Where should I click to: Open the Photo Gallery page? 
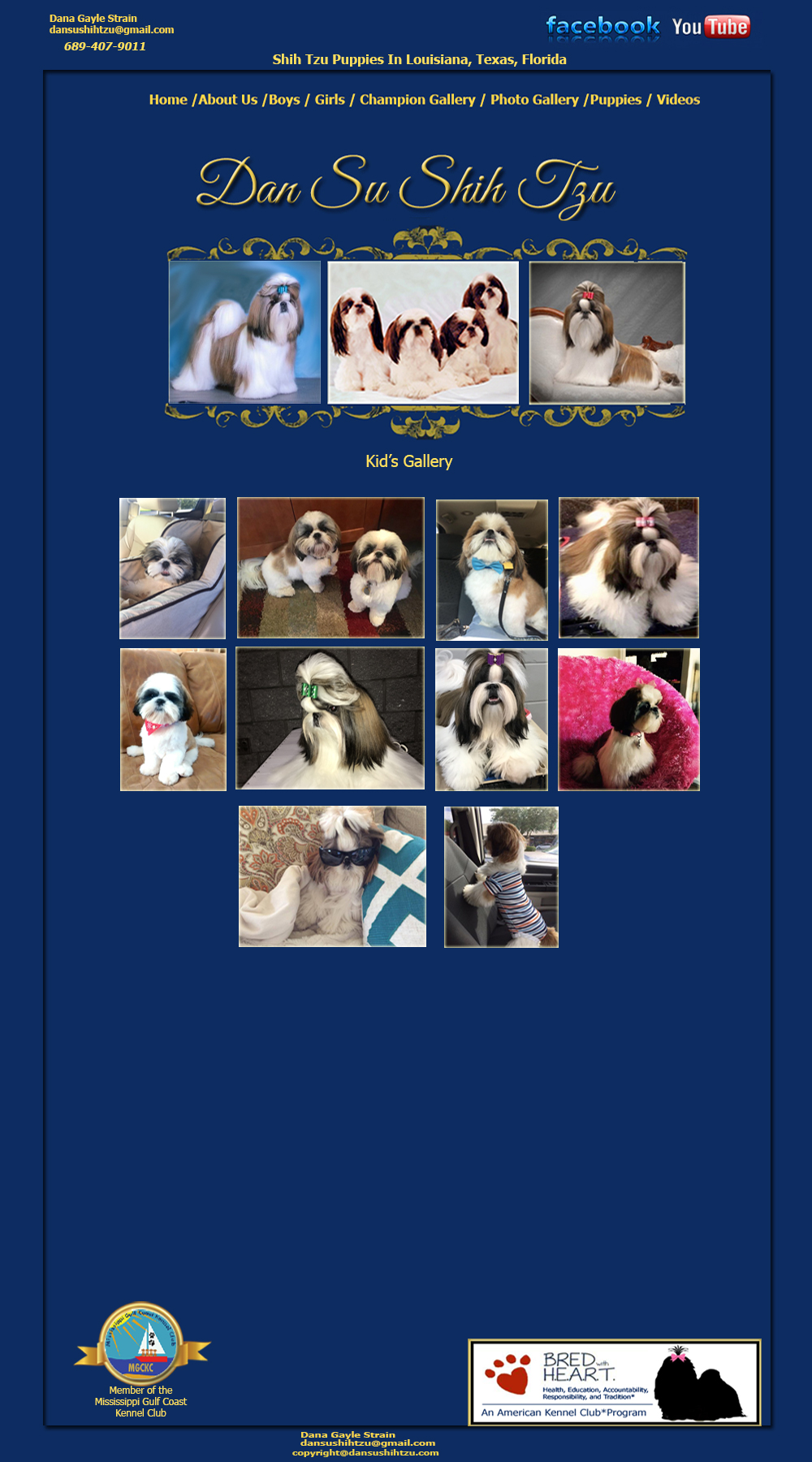[534, 100]
